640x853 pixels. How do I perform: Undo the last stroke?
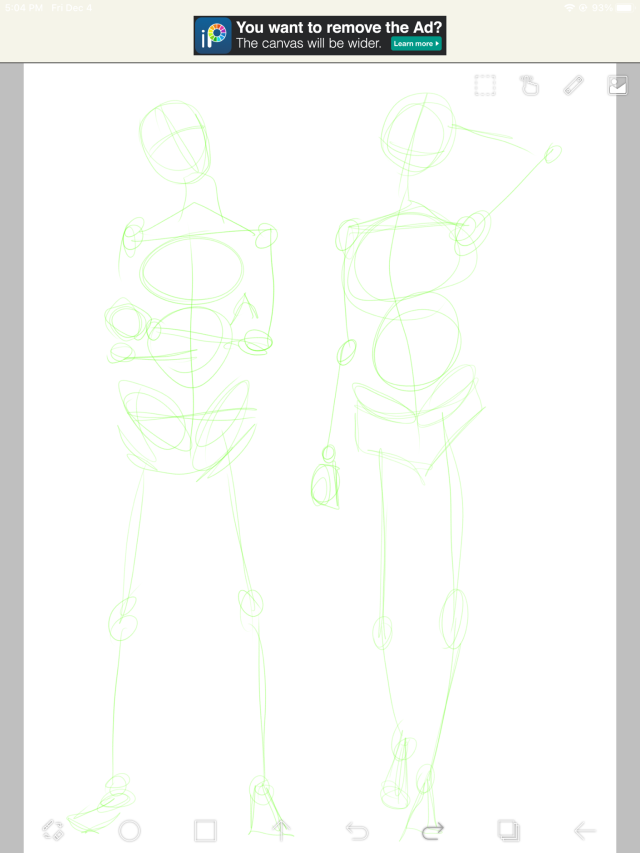(x=357, y=830)
